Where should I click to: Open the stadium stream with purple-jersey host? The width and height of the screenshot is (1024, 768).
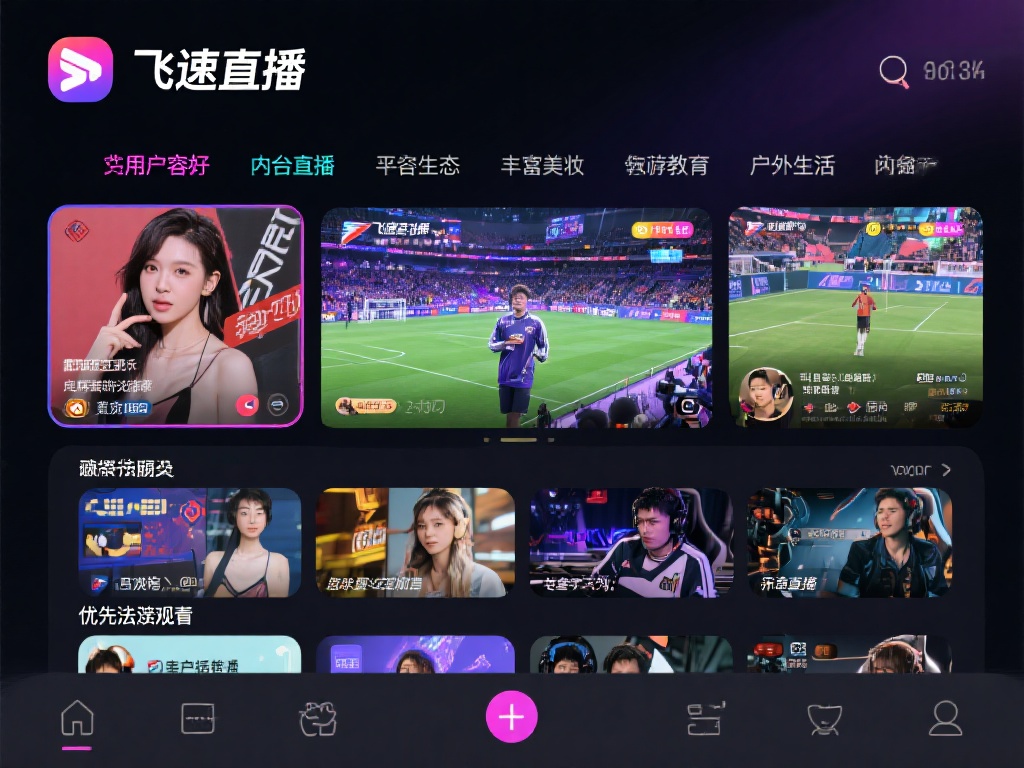coord(516,317)
